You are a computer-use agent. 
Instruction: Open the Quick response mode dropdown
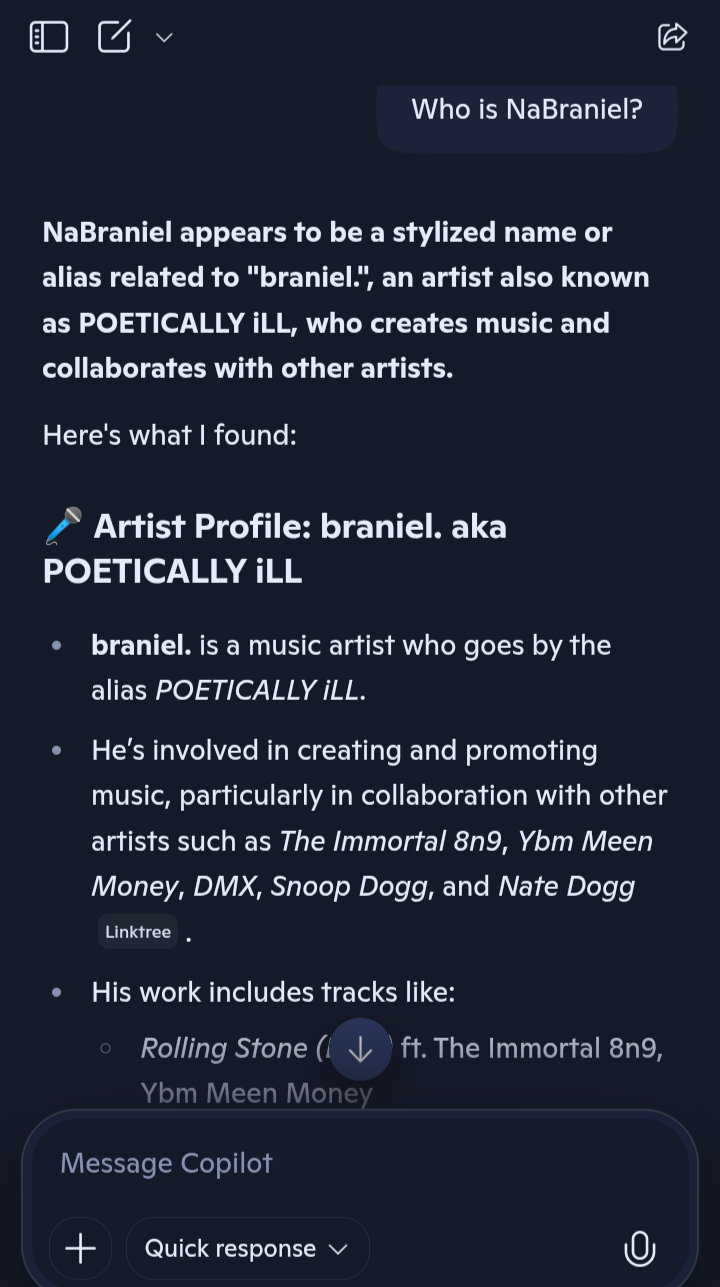(x=247, y=1248)
